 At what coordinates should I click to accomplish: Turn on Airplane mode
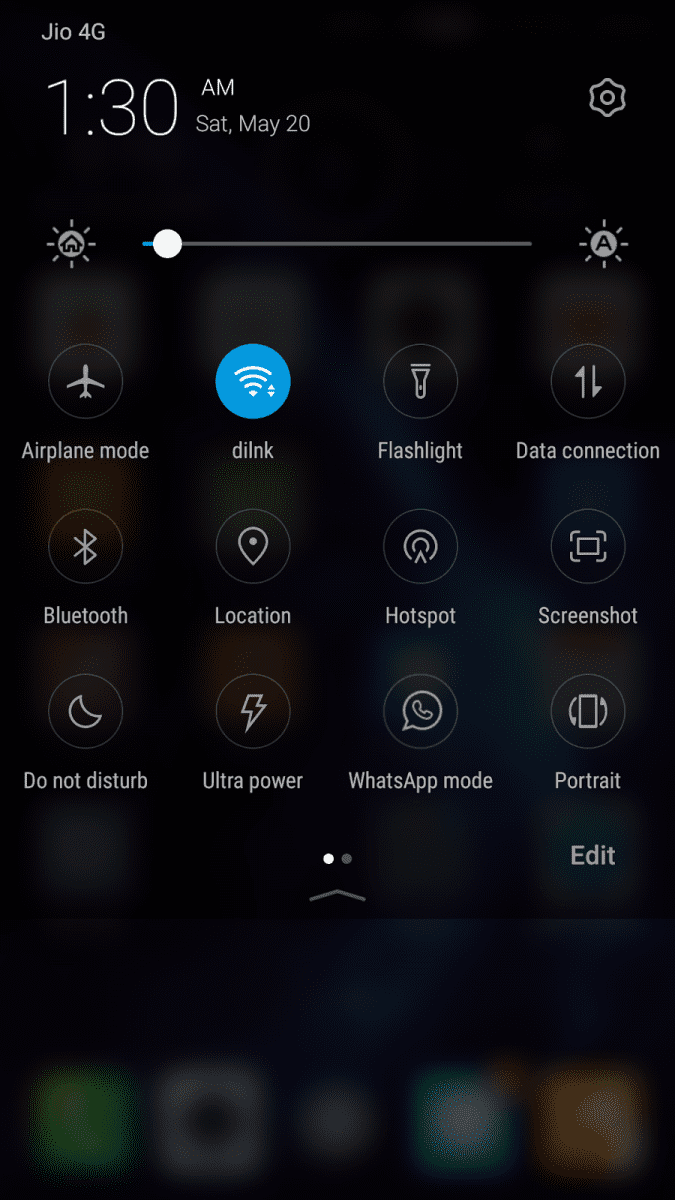click(86, 381)
